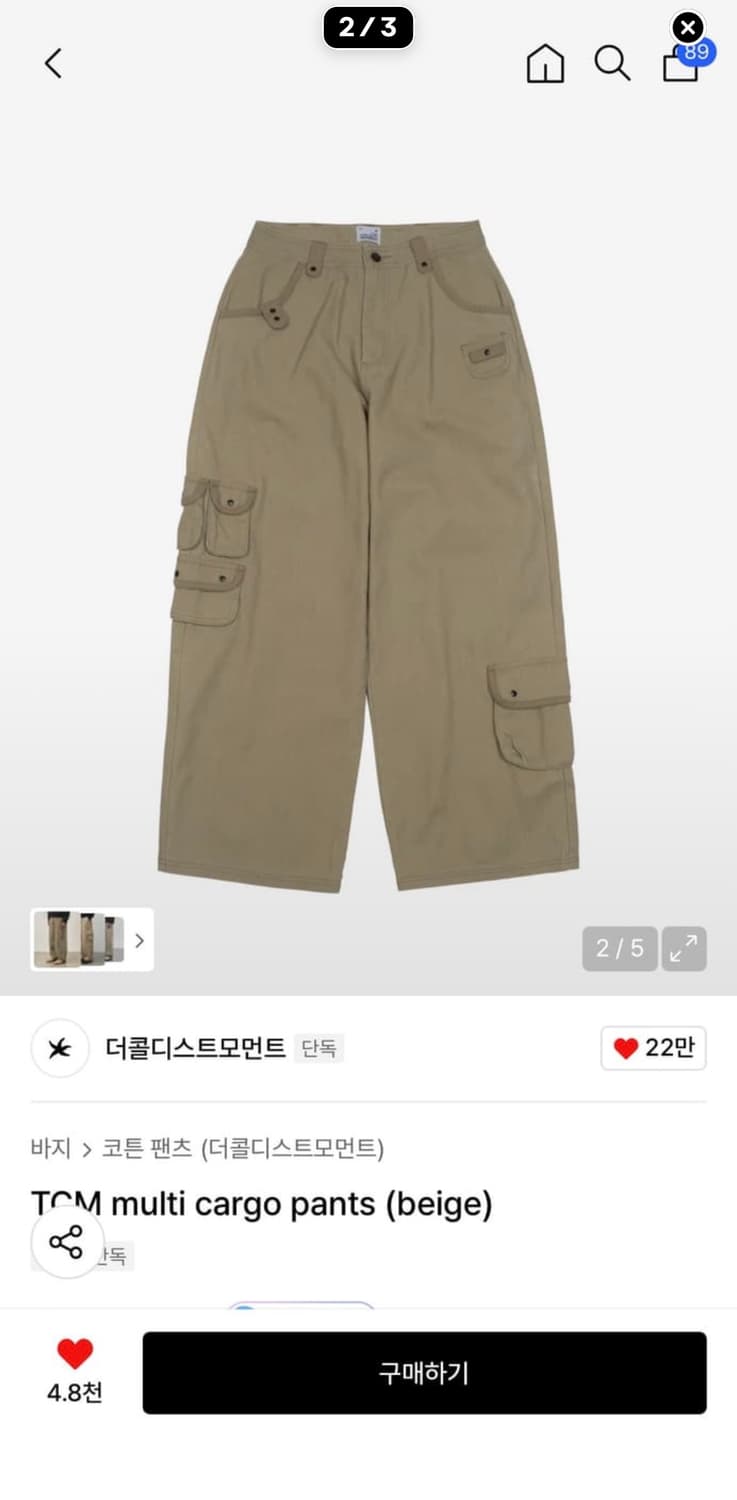Share the product via the share icon
Image resolution: width=737 pixels, height=1500 pixels.
click(64, 1245)
